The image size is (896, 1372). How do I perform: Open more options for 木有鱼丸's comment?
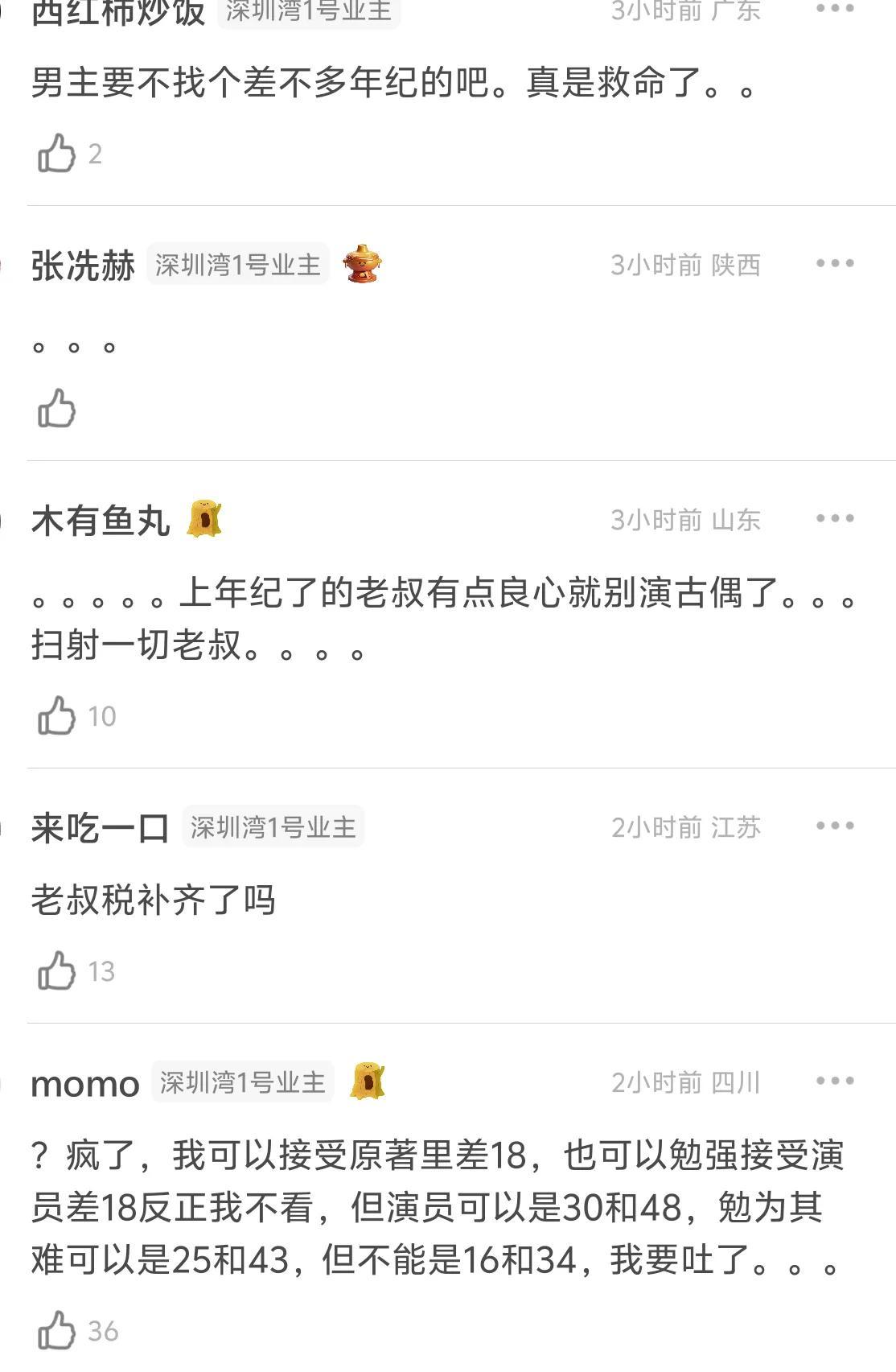point(834,519)
